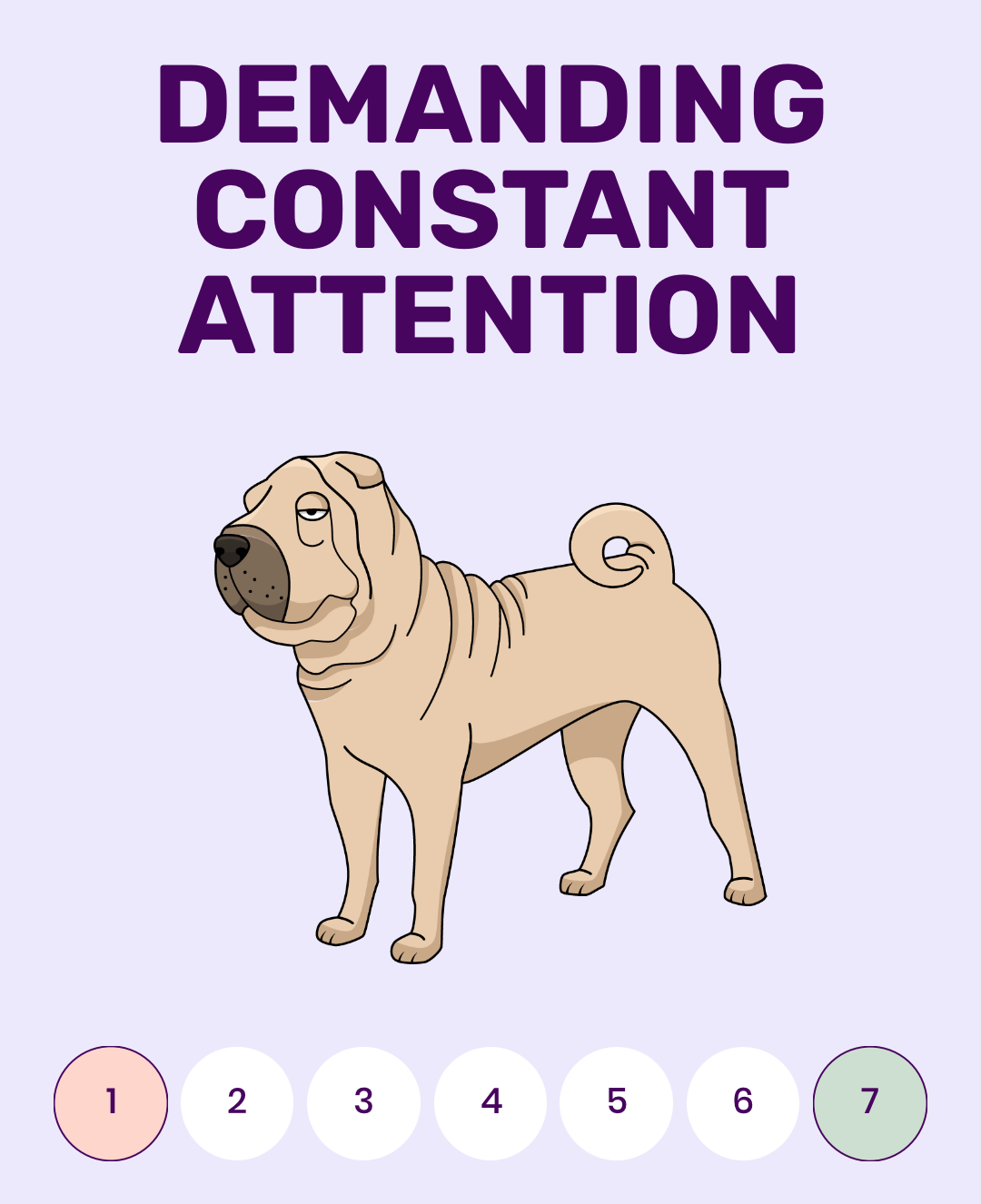Image resolution: width=981 pixels, height=1204 pixels.
Task: Pick rating 3 on the scale
Action: 363,1103
